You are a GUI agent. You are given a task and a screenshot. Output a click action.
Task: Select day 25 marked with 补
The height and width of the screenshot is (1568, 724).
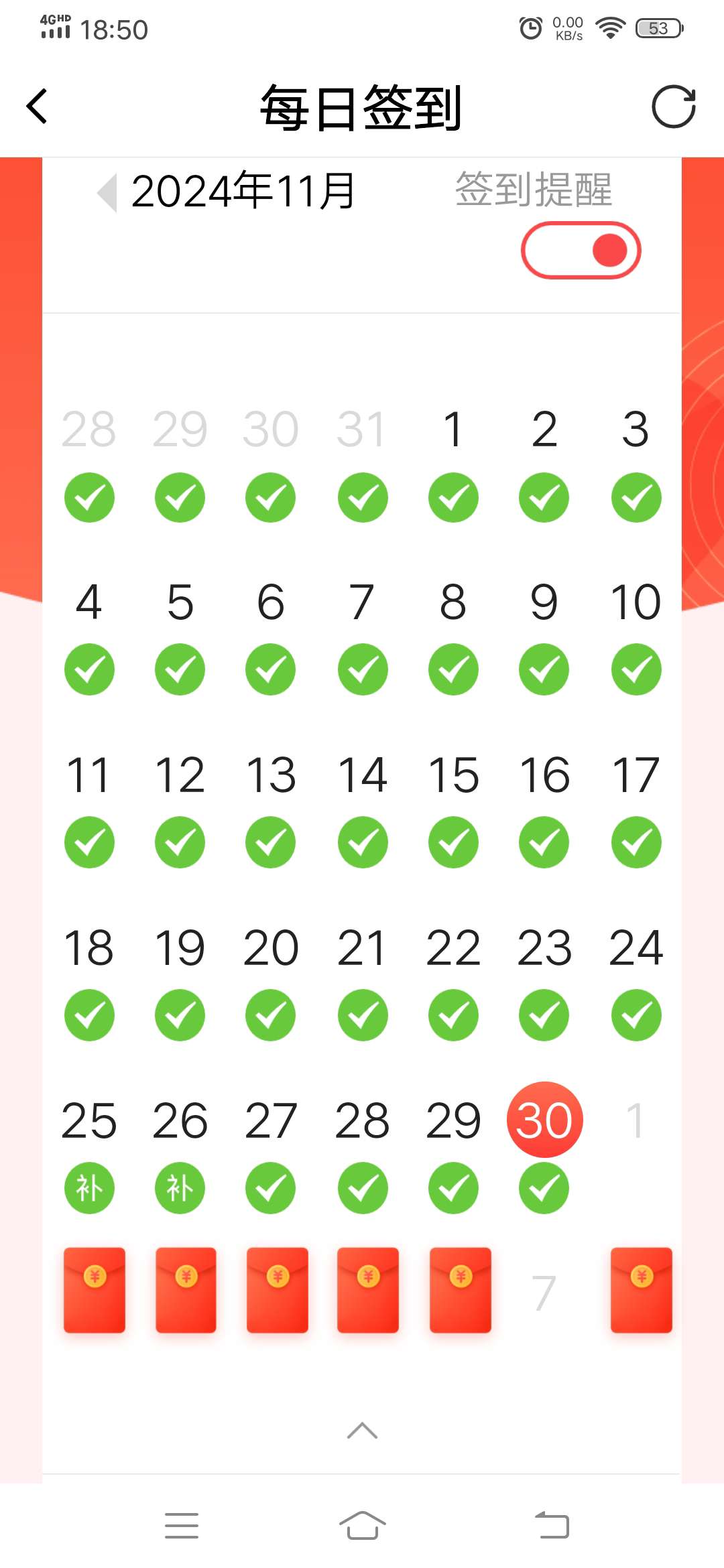point(89,1187)
